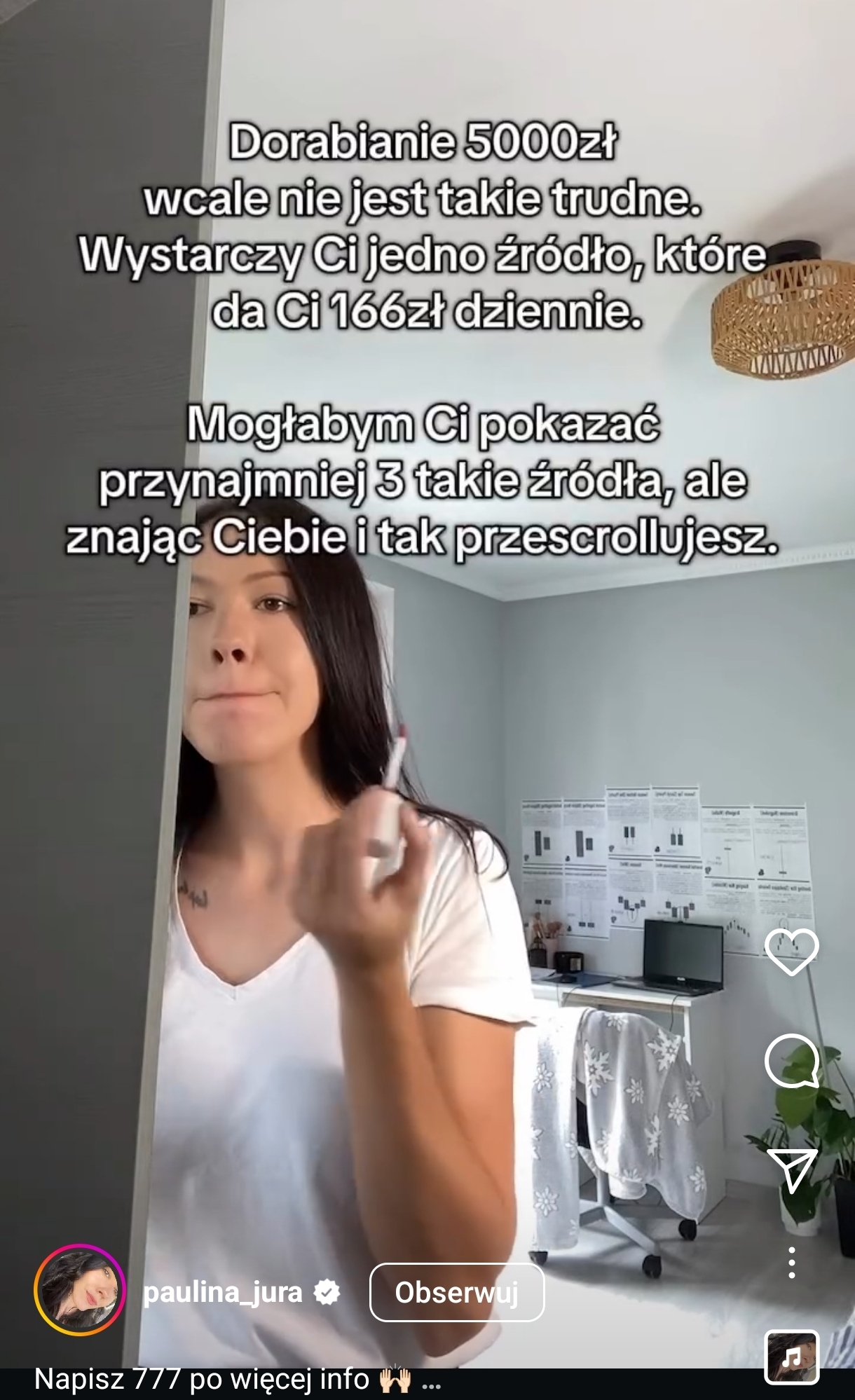The width and height of the screenshot is (855, 1400).
Task: Like this reel with the heart icon
Action: pyautogui.click(x=791, y=952)
